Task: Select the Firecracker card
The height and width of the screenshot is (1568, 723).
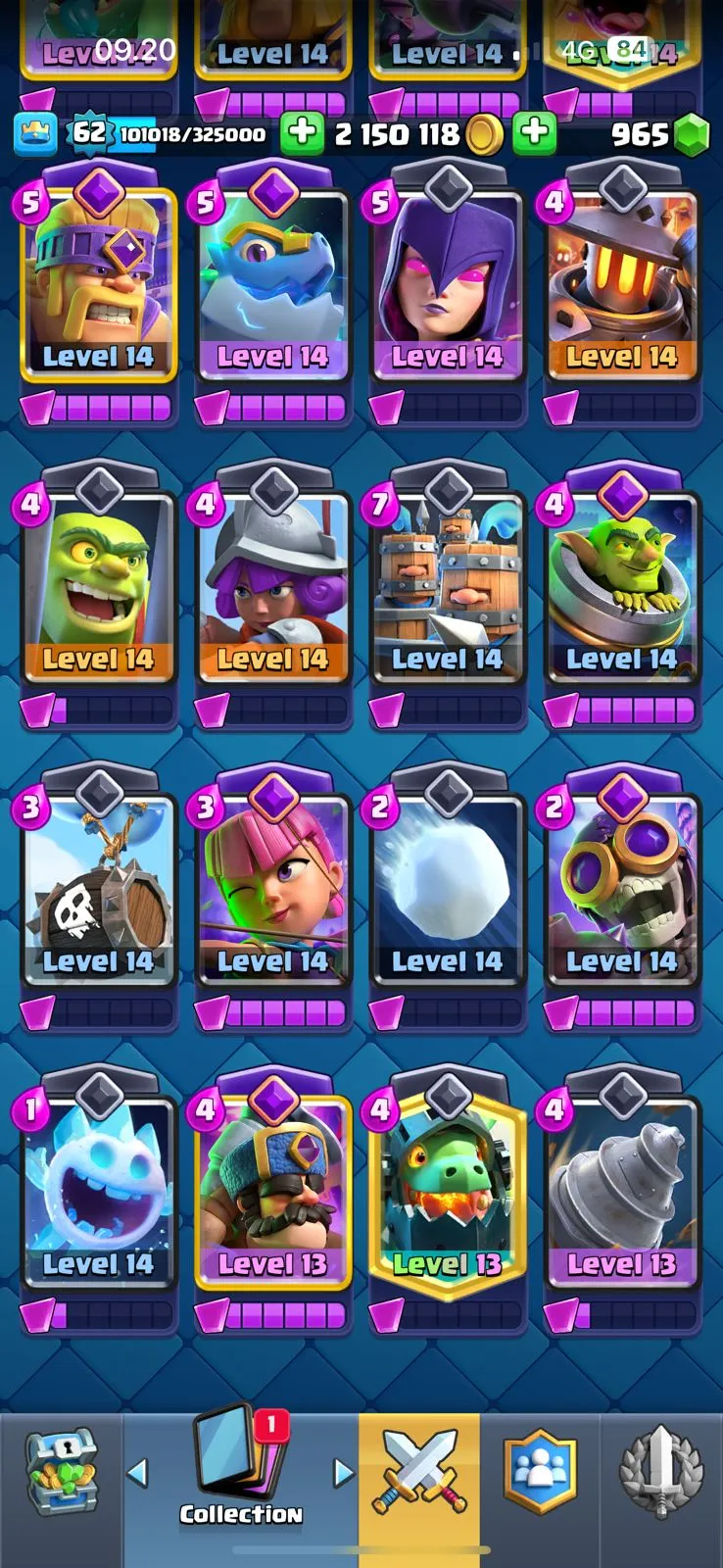Action: point(273,890)
